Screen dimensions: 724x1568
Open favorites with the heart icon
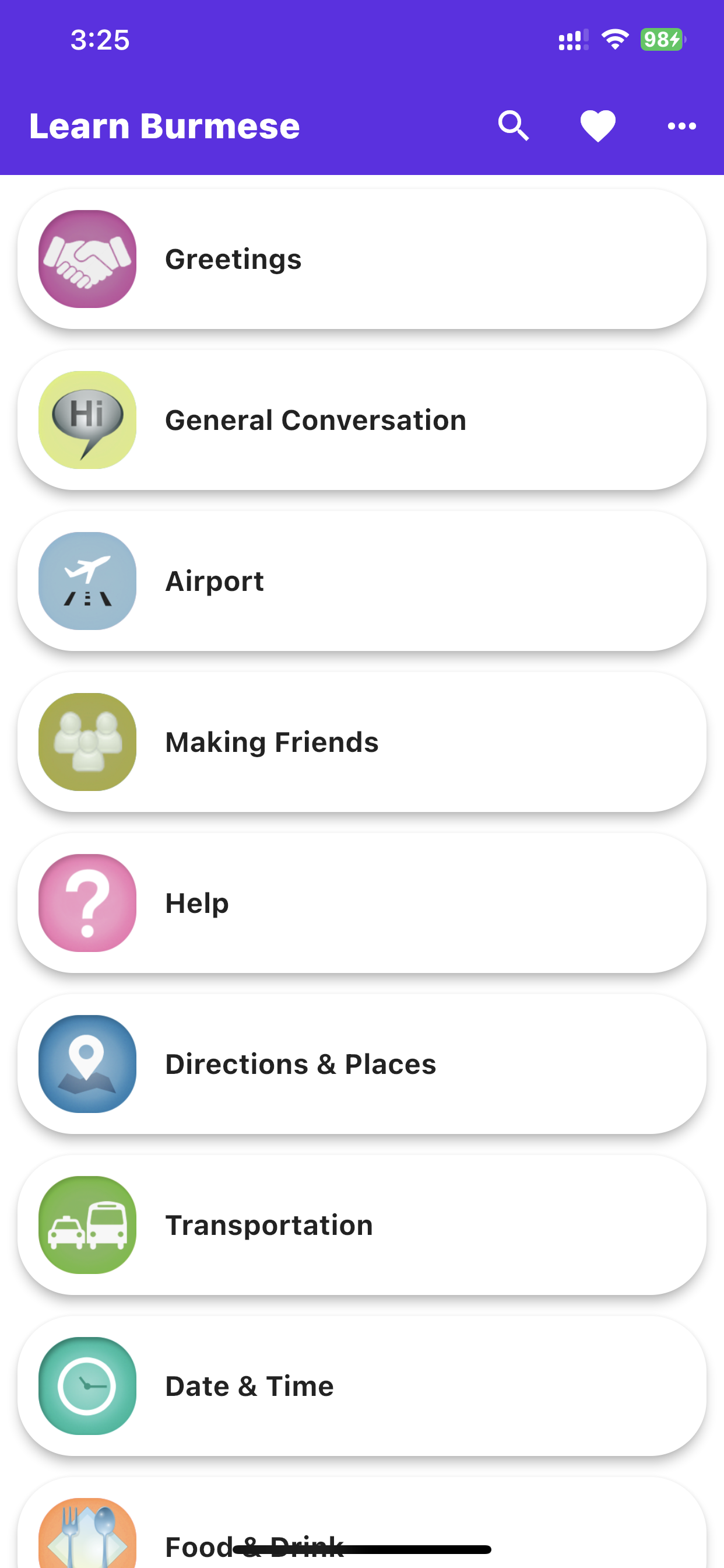click(598, 126)
